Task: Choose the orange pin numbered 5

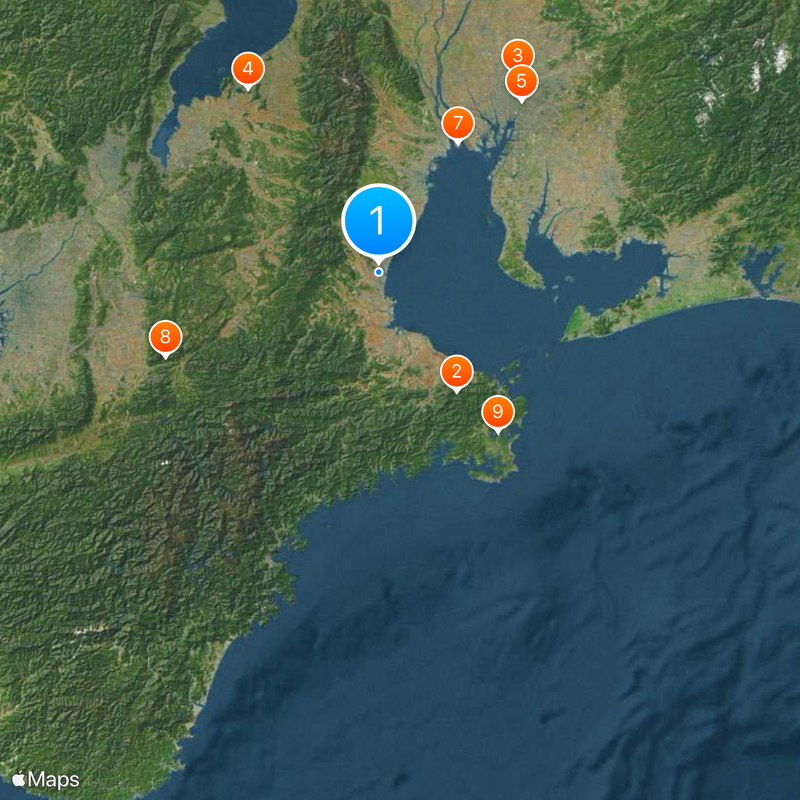Action: pos(521,81)
